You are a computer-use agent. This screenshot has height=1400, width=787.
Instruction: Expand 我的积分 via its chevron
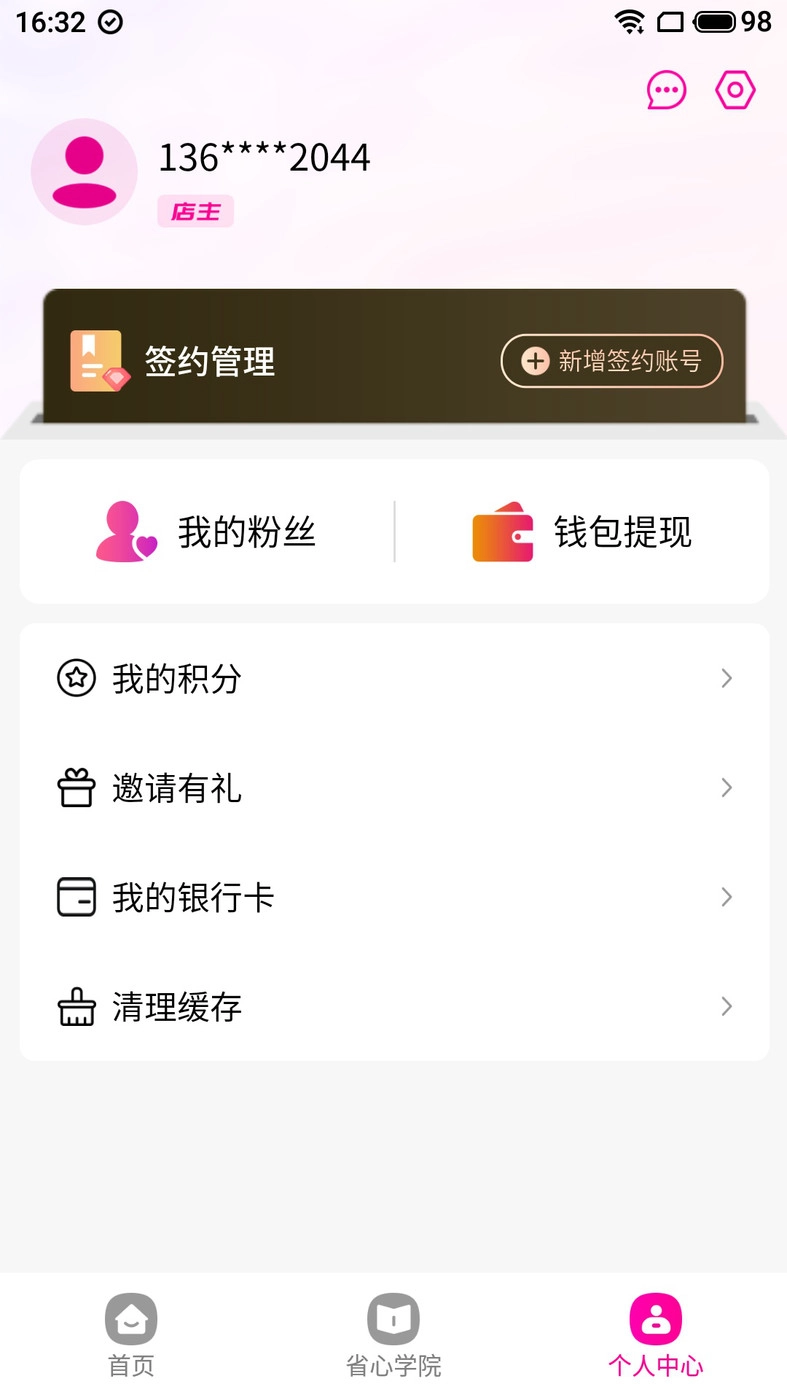[726, 678]
